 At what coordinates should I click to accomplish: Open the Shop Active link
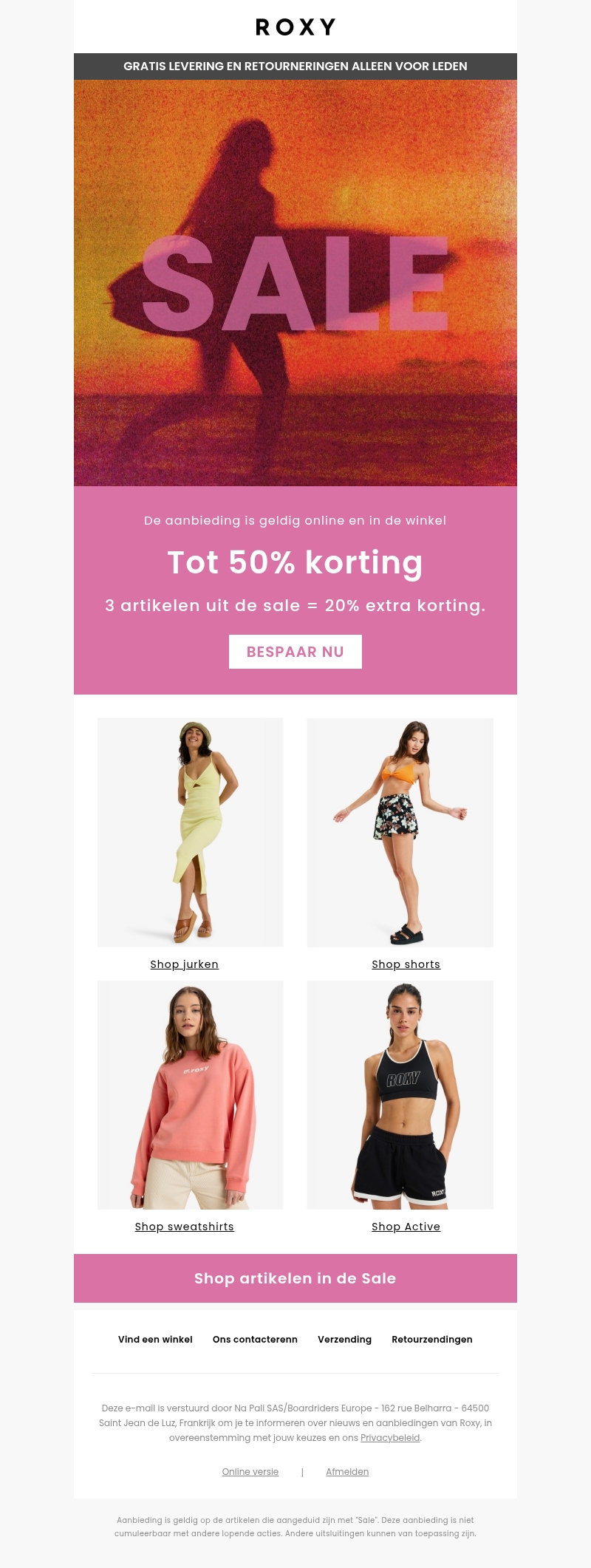pos(406,1227)
